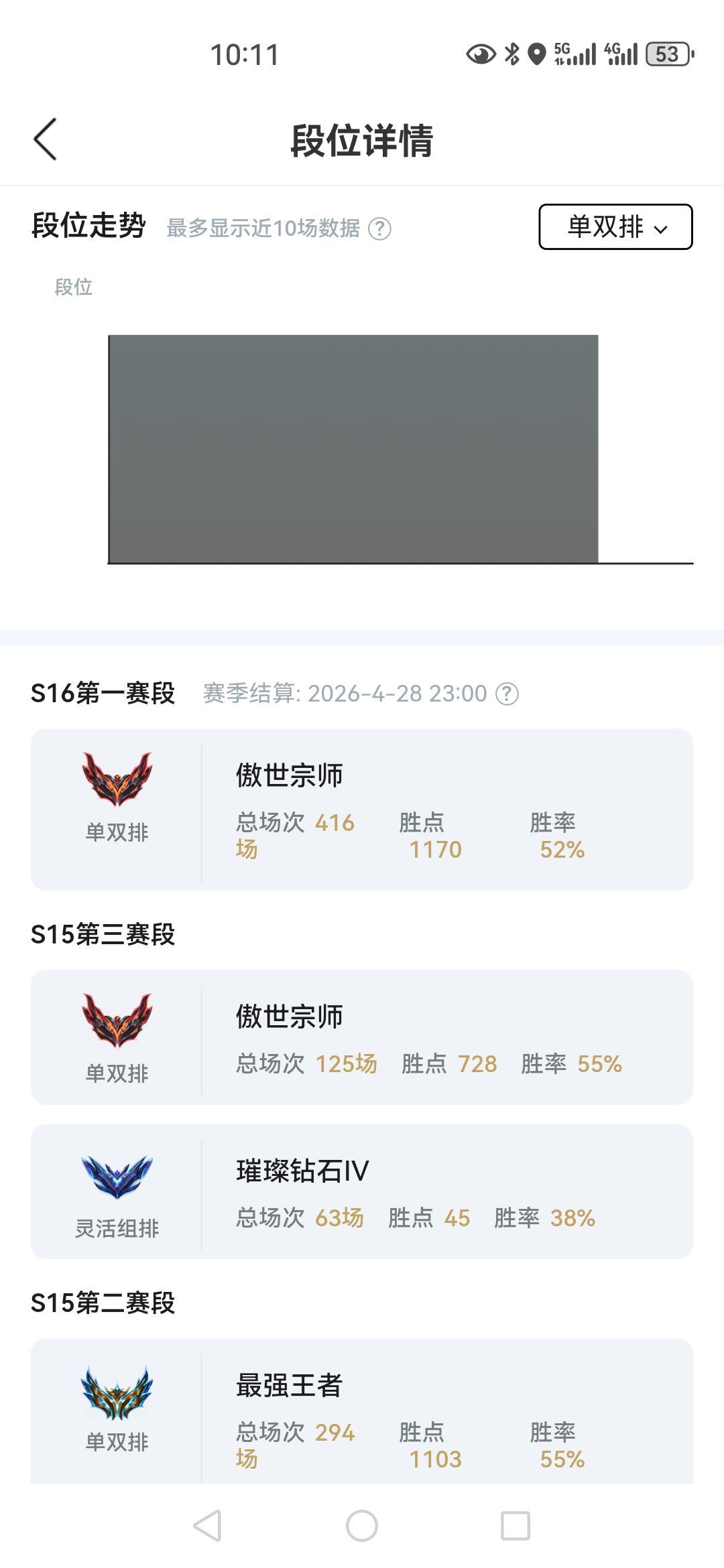Tap the system home button
The width and height of the screenshot is (724, 1568).
(362, 1526)
